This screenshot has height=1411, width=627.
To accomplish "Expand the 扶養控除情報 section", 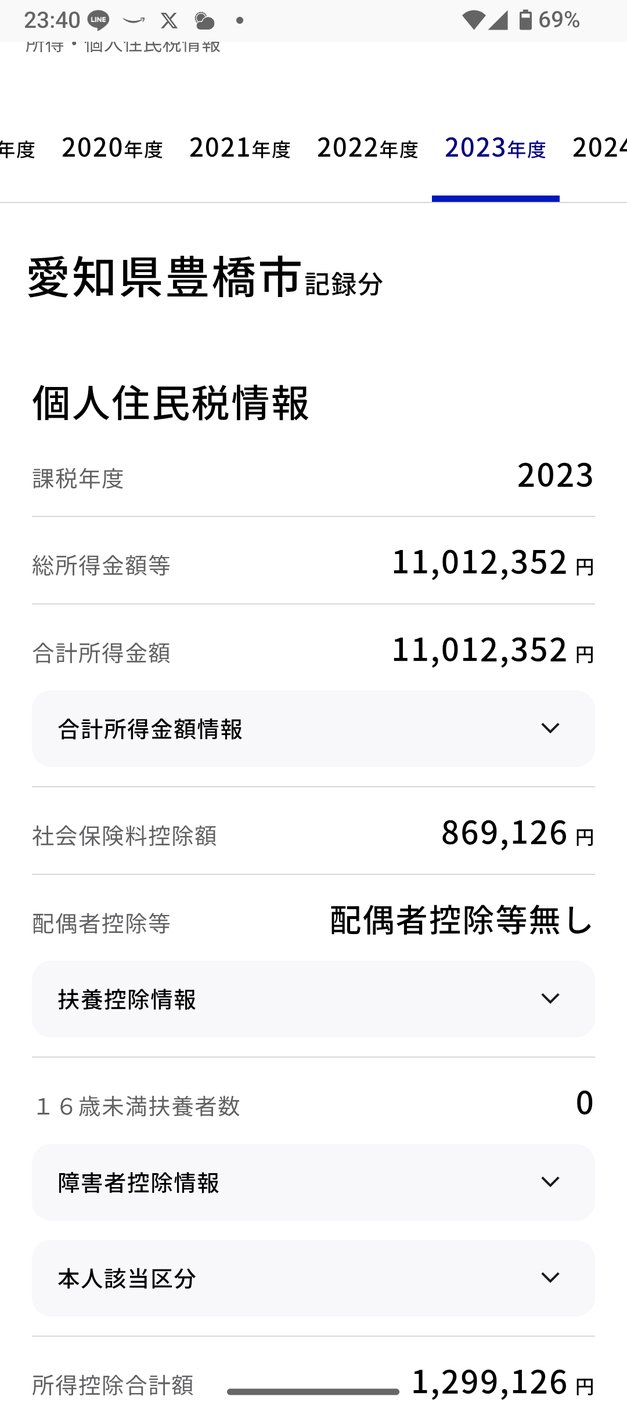I will click(x=313, y=999).
